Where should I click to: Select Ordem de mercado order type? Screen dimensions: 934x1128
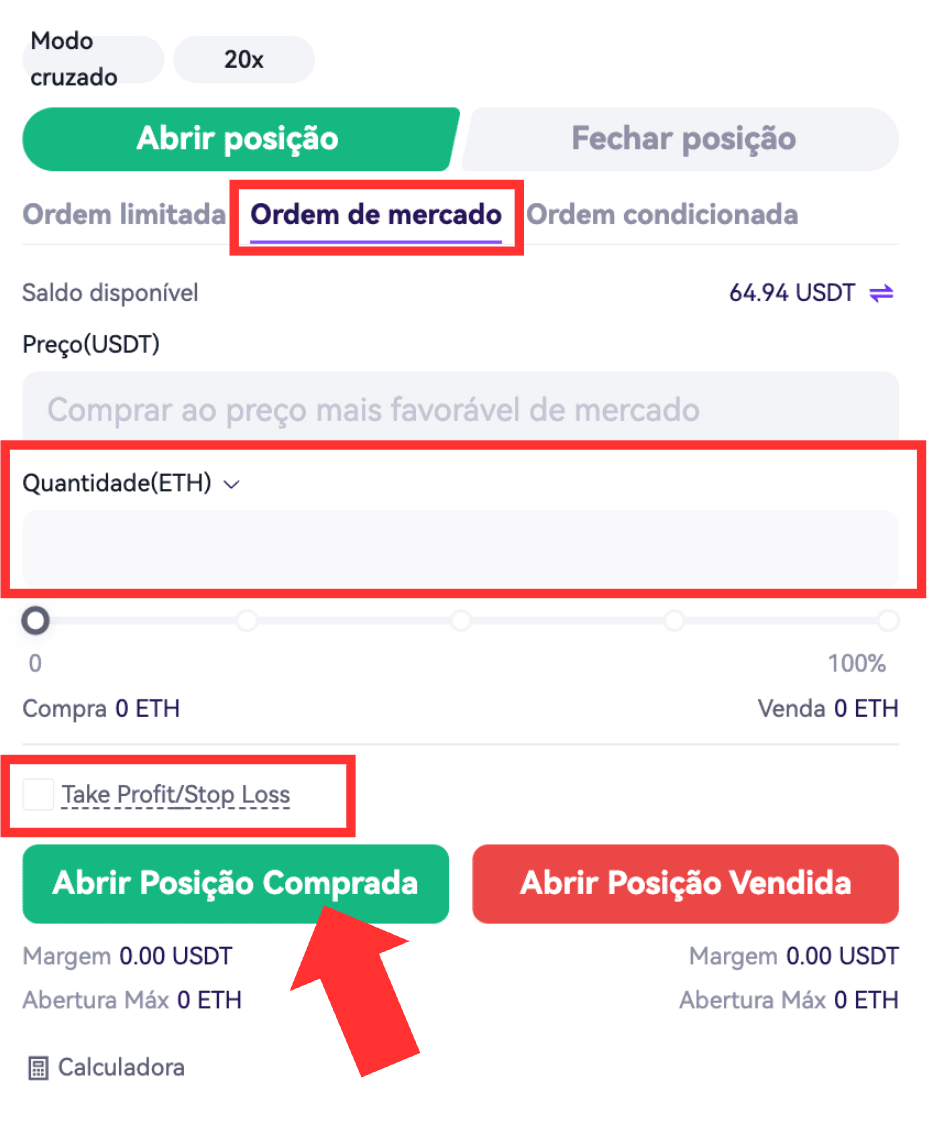tap(376, 214)
